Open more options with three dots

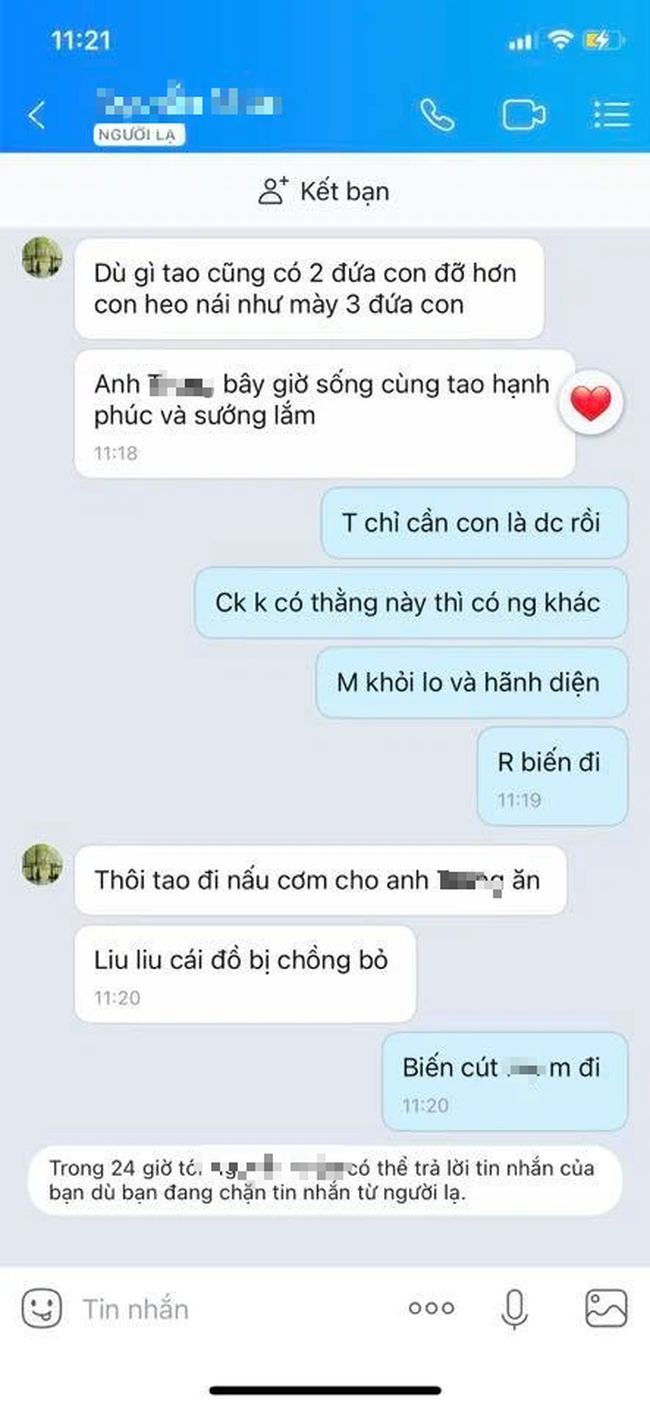pyautogui.click(x=430, y=1308)
